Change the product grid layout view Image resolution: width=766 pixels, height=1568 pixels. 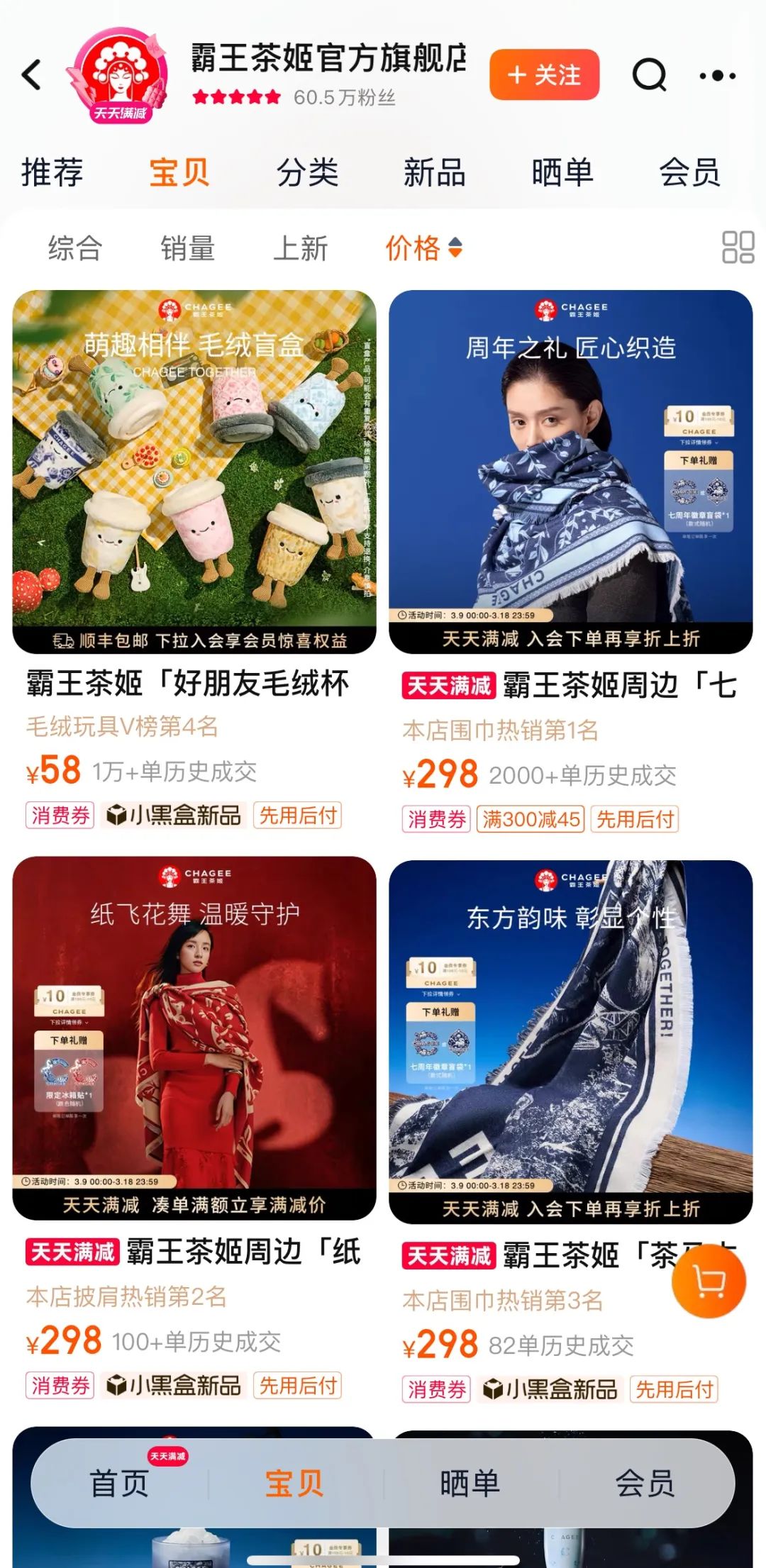coord(738,248)
